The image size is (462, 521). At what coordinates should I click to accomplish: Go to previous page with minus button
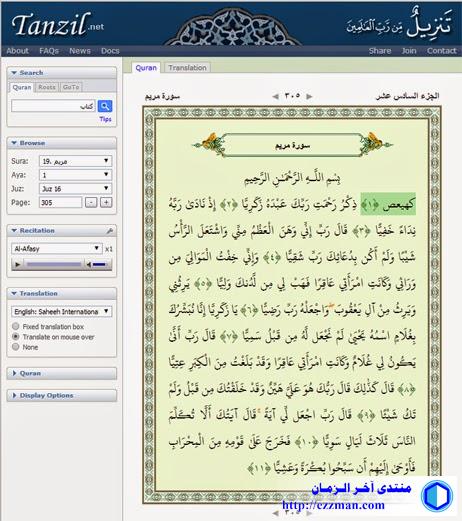91,202
